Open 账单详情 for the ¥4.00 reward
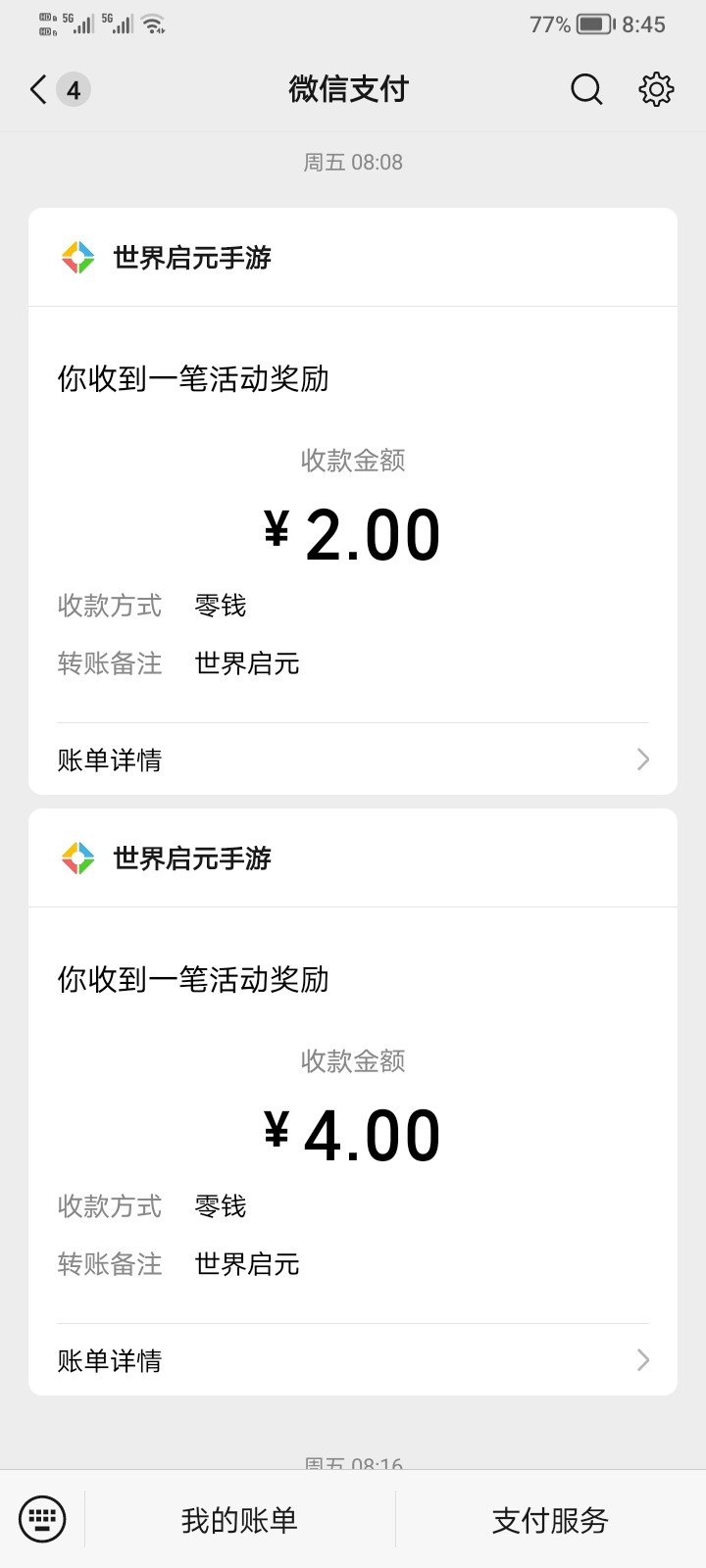The width and height of the screenshot is (706, 1568). point(353,1360)
